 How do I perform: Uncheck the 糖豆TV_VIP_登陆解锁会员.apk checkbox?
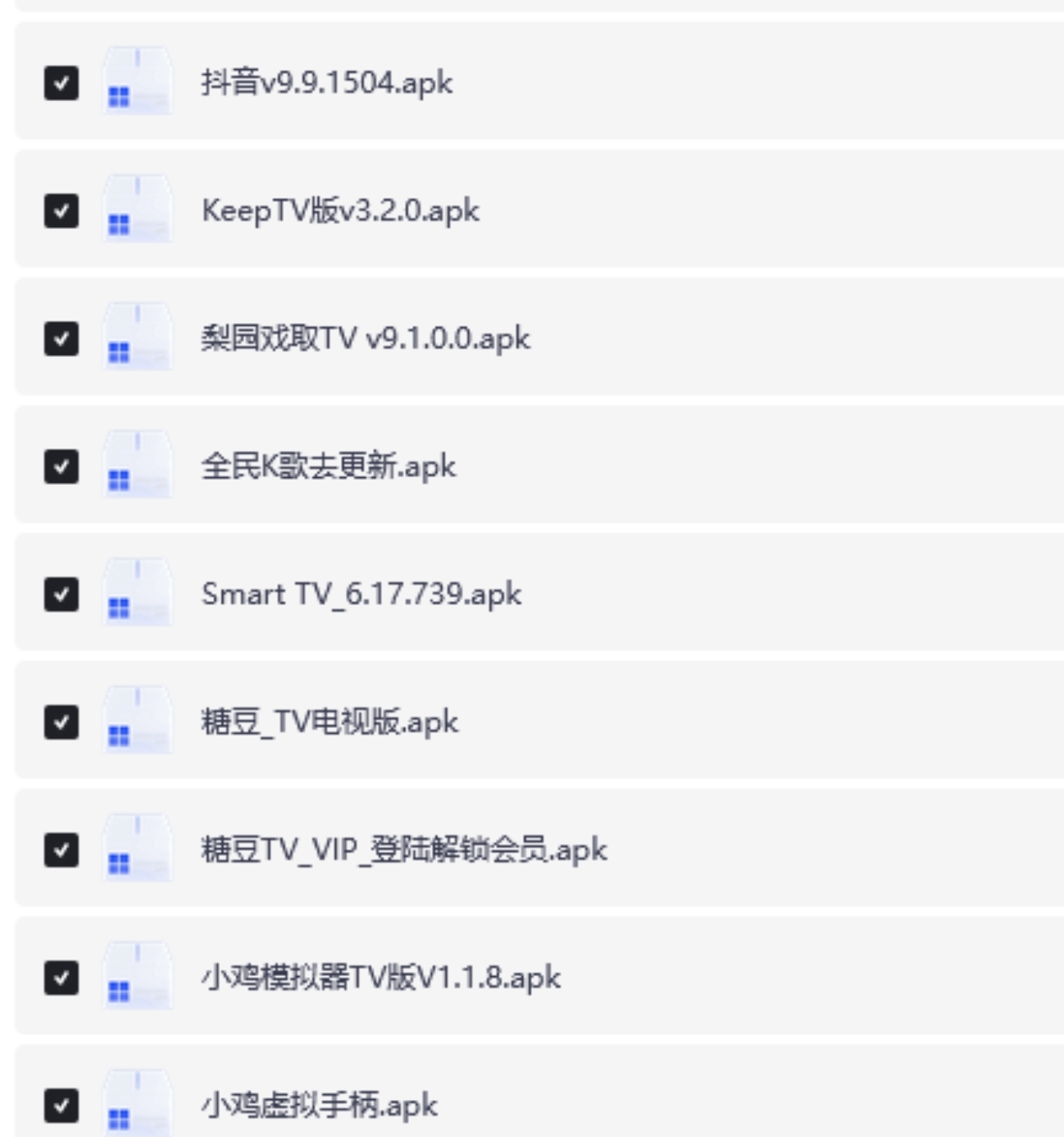61,850
